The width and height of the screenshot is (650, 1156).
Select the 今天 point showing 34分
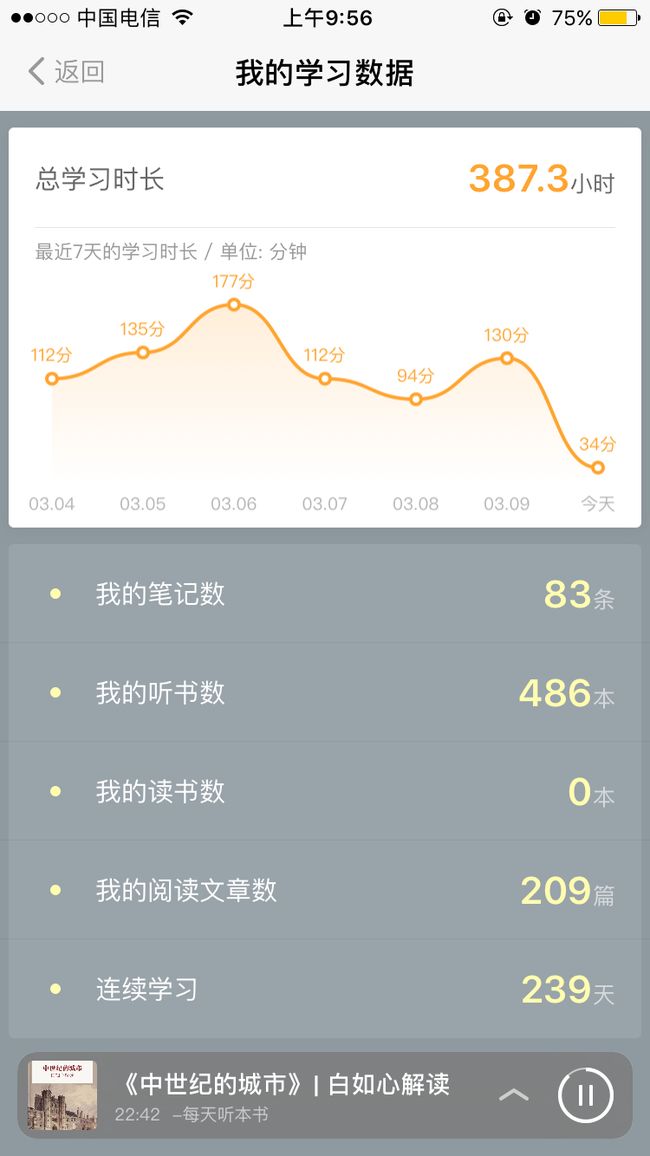pos(598,467)
